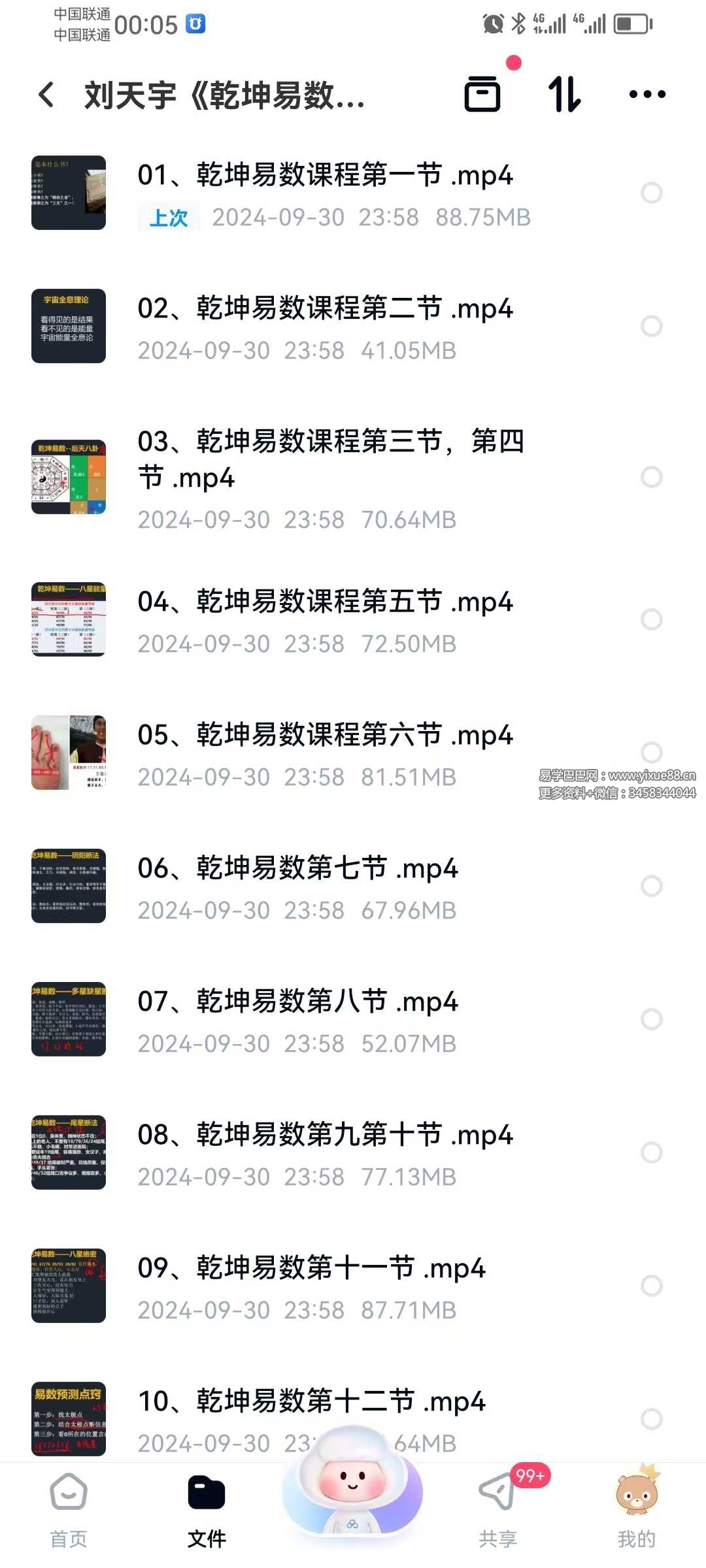Image resolution: width=706 pixels, height=1568 pixels.
Task: Mark 01 第一节 file's selection circle
Action: pos(651,193)
